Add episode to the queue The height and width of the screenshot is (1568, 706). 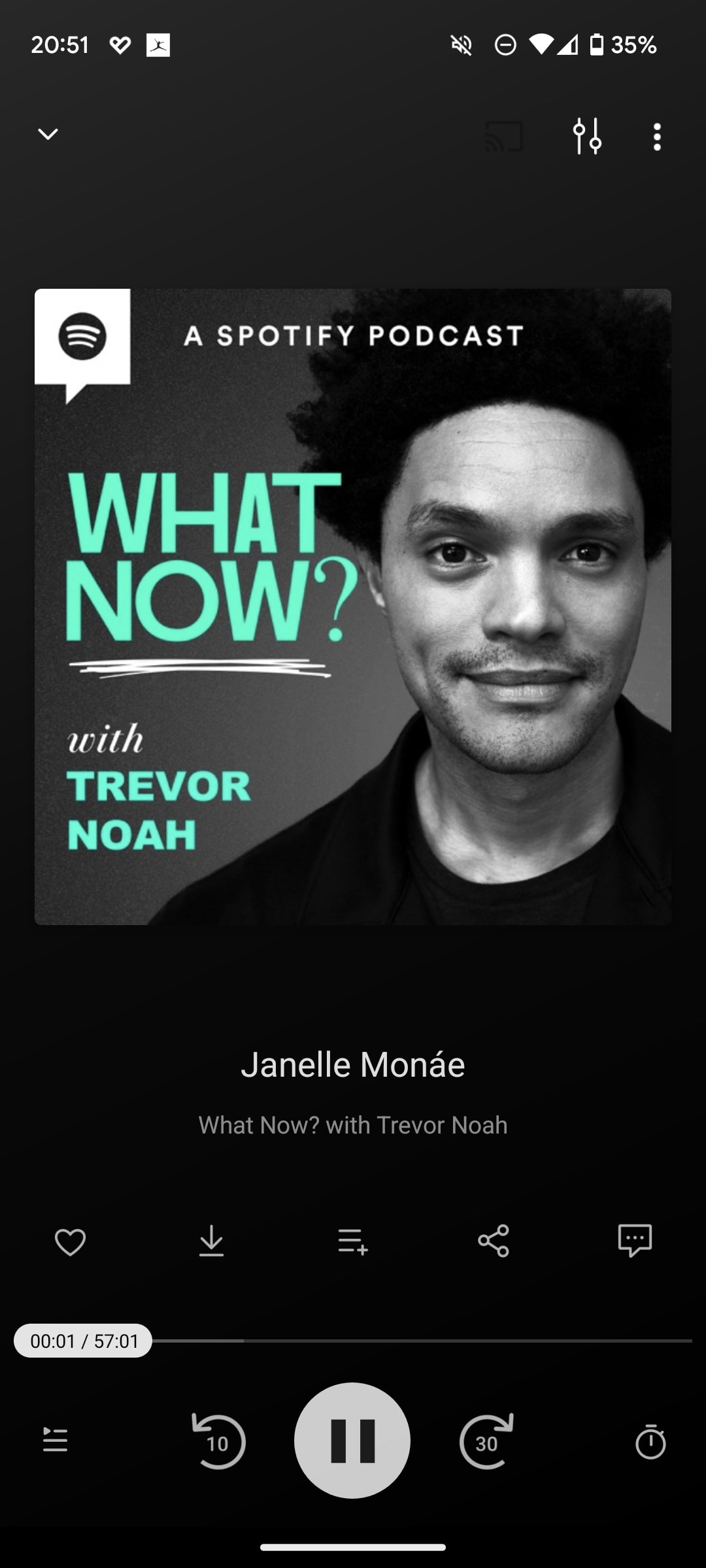pos(353,1241)
